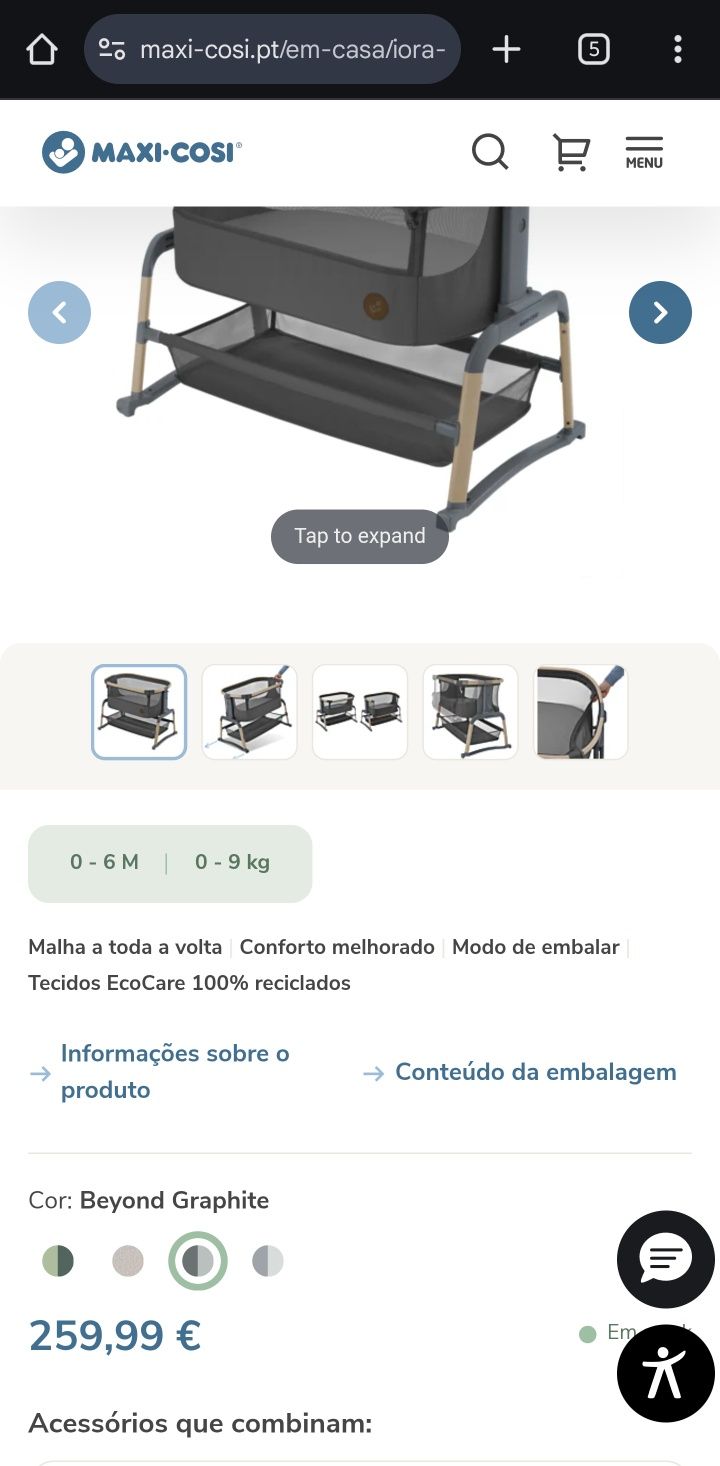Choose the green color swatch

58,1261
